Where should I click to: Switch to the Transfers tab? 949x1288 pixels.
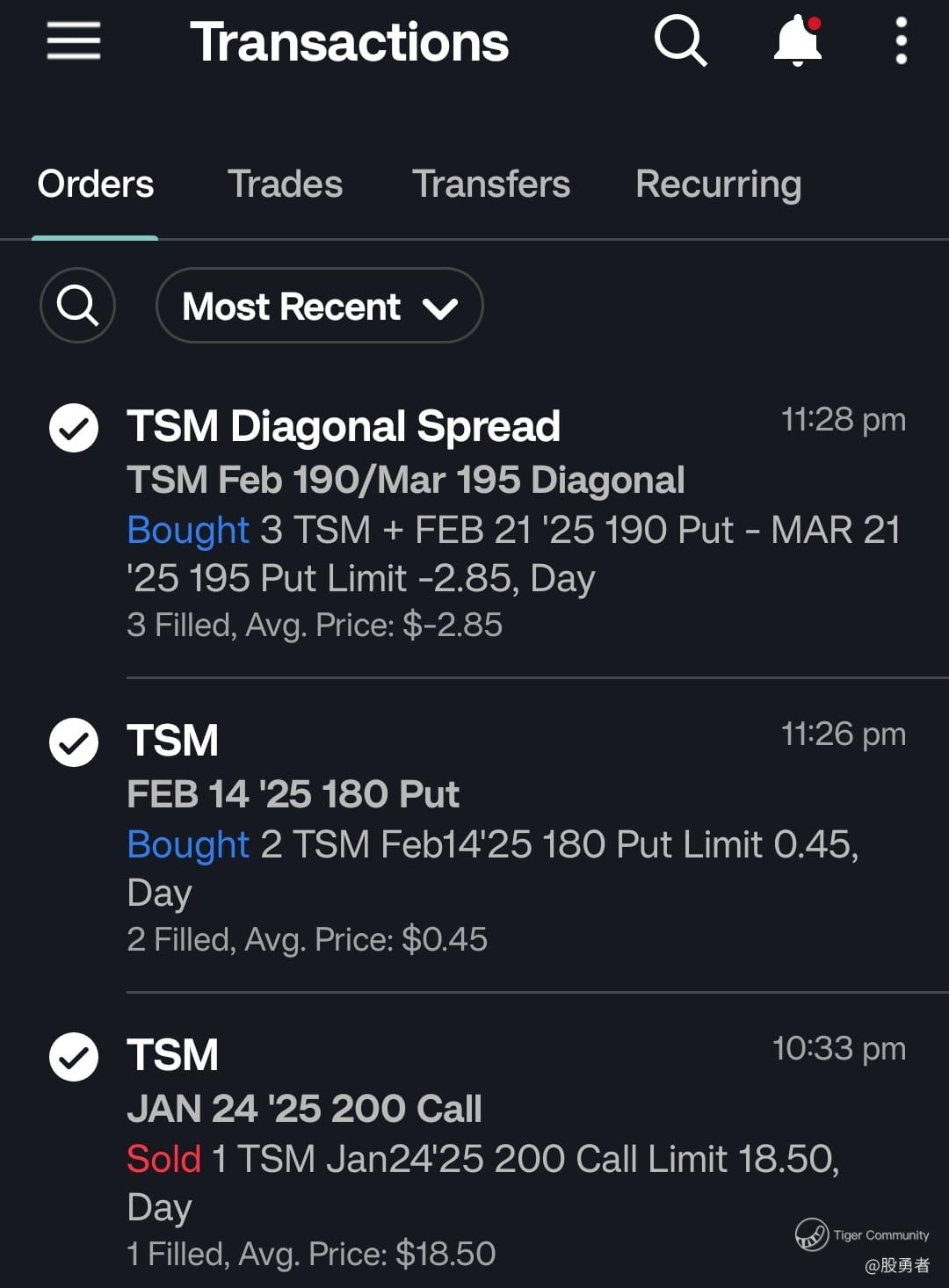click(491, 185)
